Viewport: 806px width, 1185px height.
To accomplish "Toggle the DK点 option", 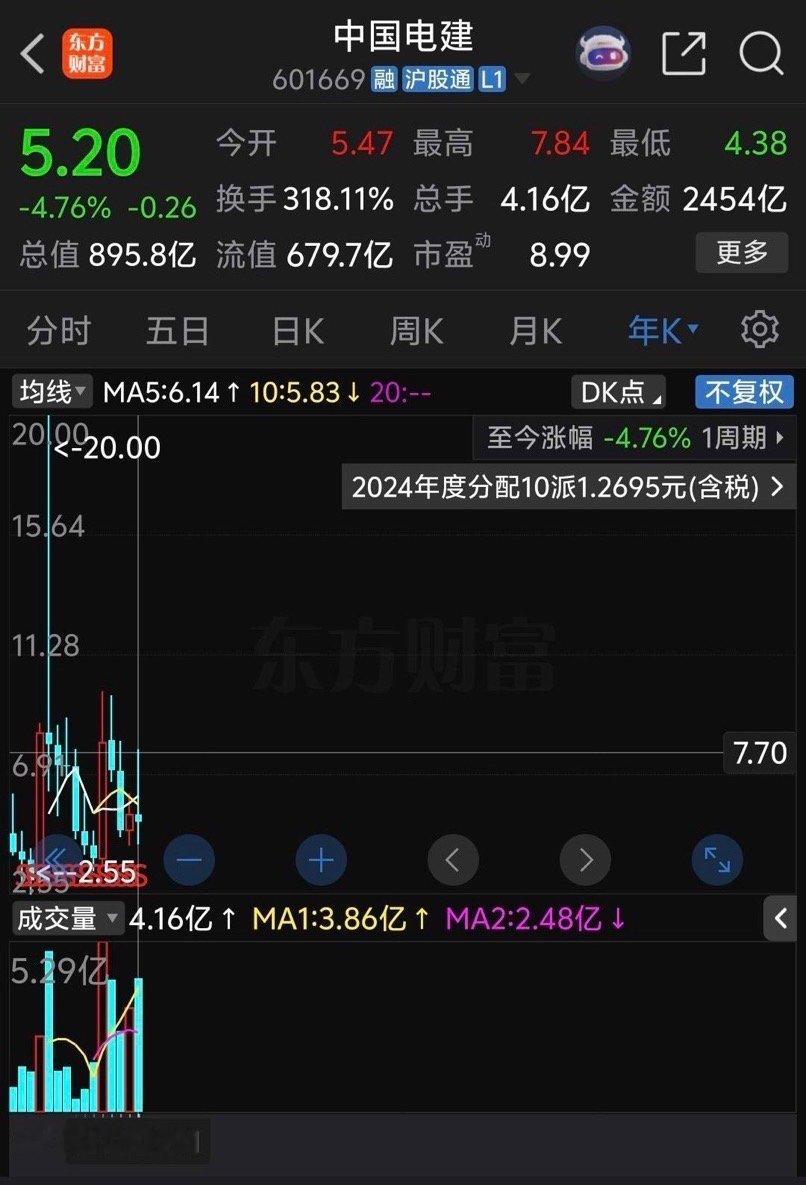I will pyautogui.click(x=621, y=392).
